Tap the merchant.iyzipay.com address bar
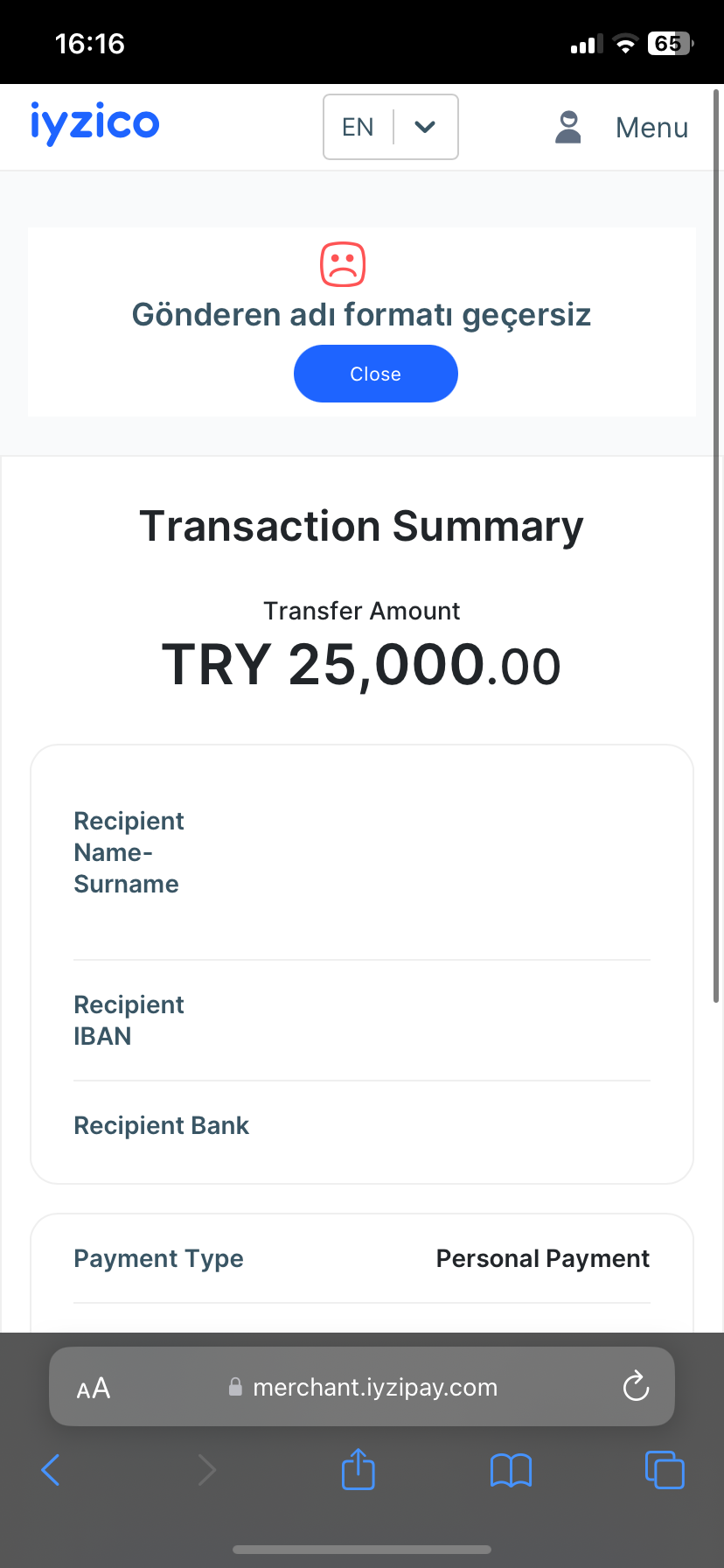724x1568 pixels. tap(374, 1387)
